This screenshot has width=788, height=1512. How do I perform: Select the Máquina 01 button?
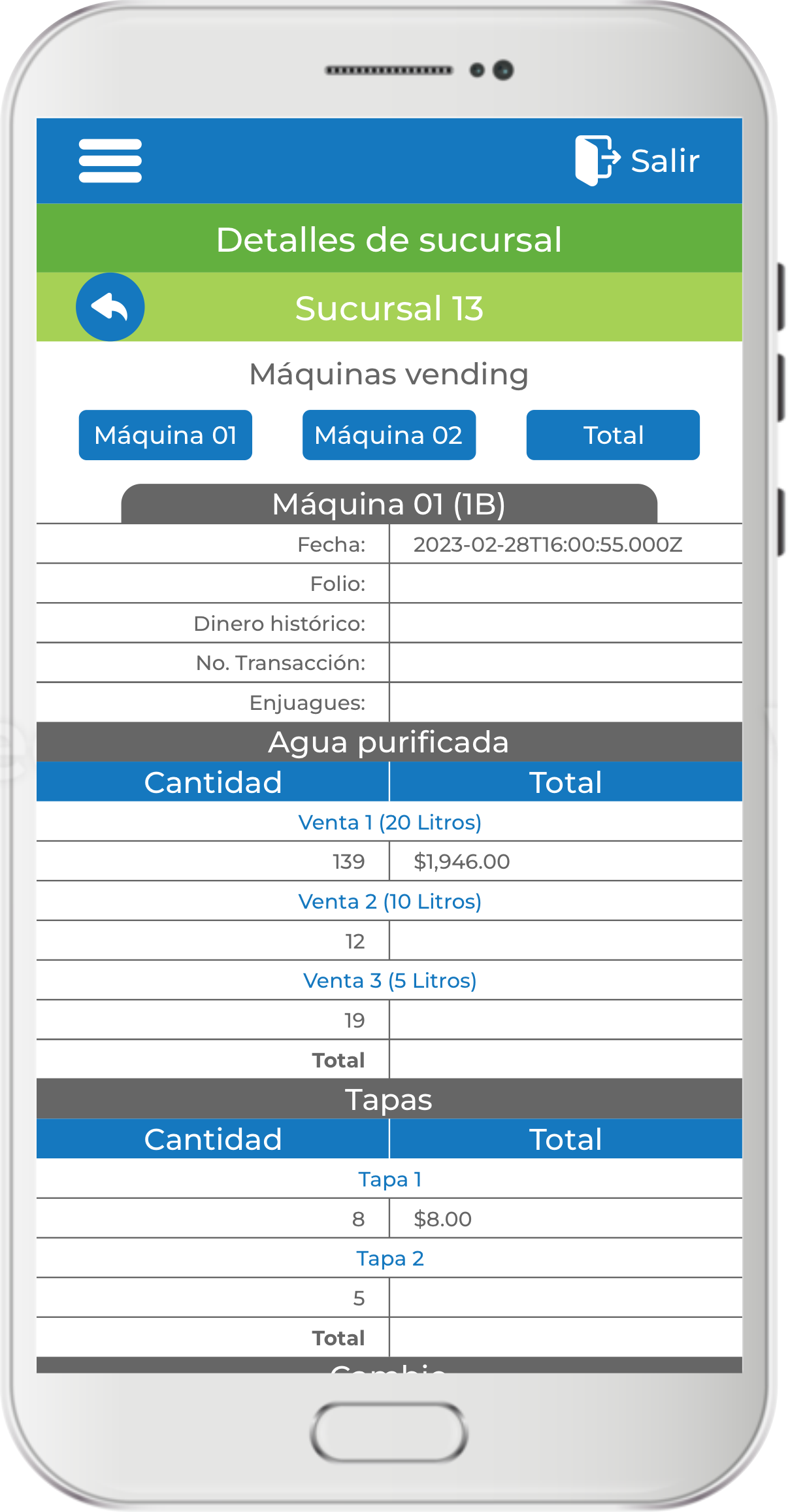[x=165, y=435]
